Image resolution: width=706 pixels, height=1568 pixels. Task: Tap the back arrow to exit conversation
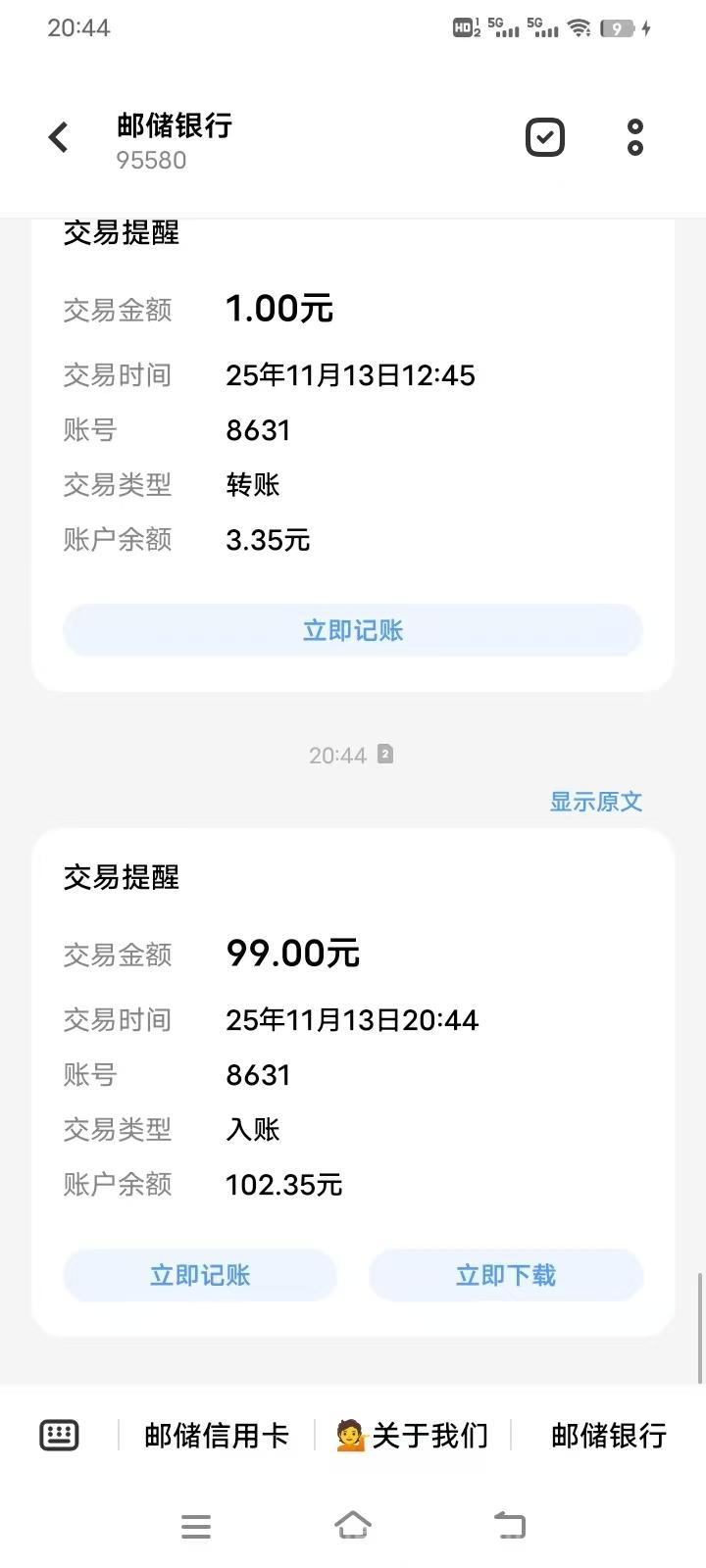[x=57, y=137]
